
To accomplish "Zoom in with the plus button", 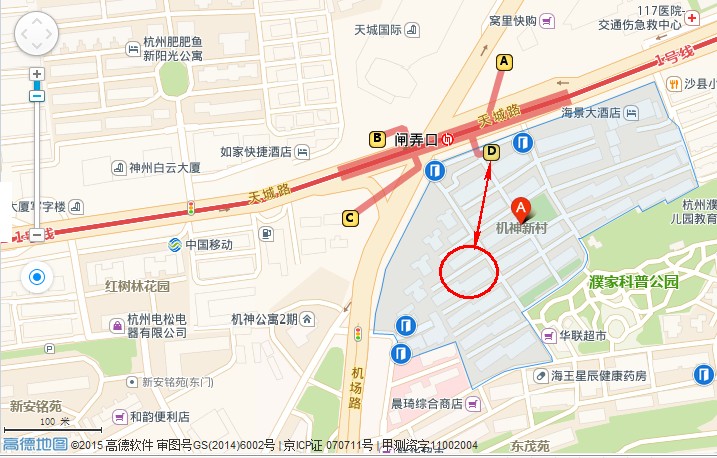I will click(x=37, y=74).
